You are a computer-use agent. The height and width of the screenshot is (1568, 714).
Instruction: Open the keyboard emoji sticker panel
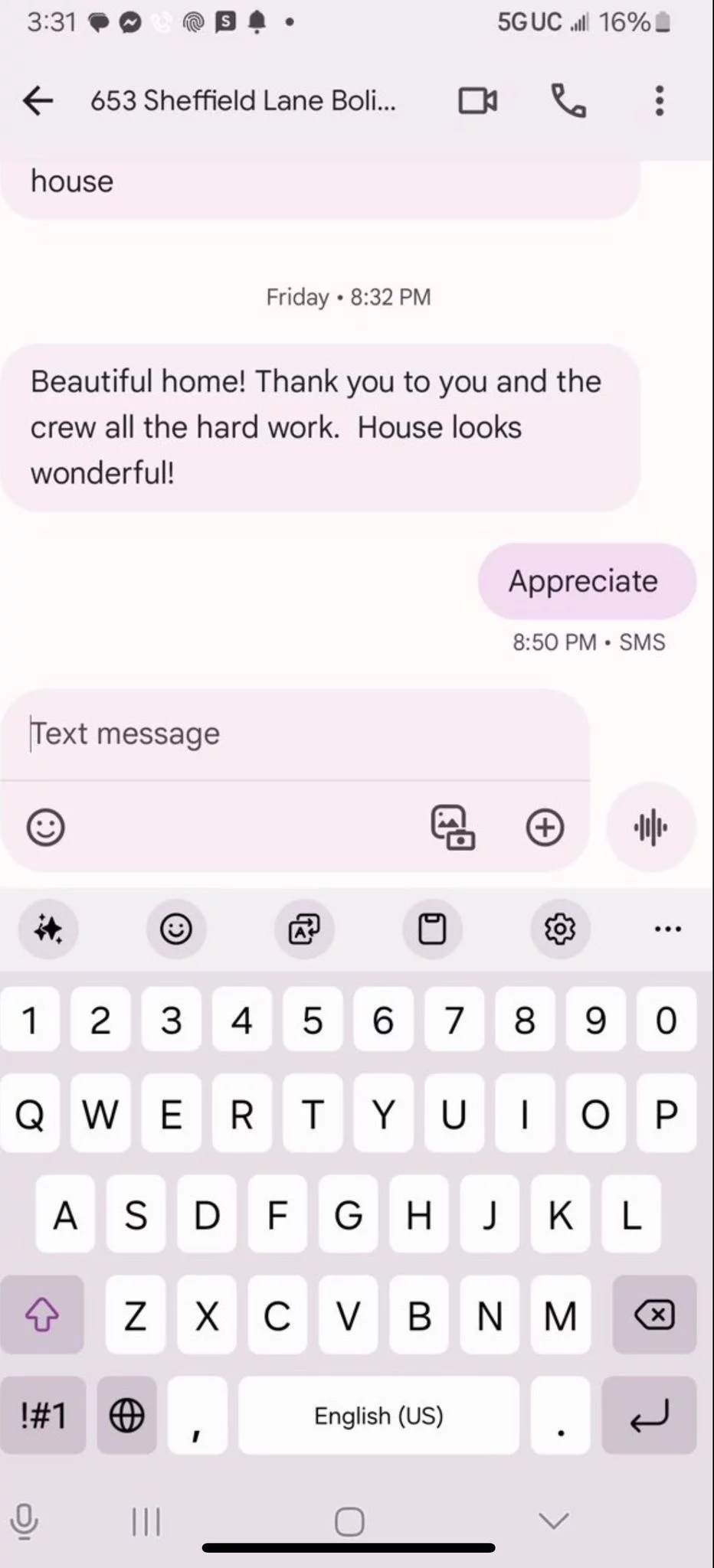tap(176, 929)
